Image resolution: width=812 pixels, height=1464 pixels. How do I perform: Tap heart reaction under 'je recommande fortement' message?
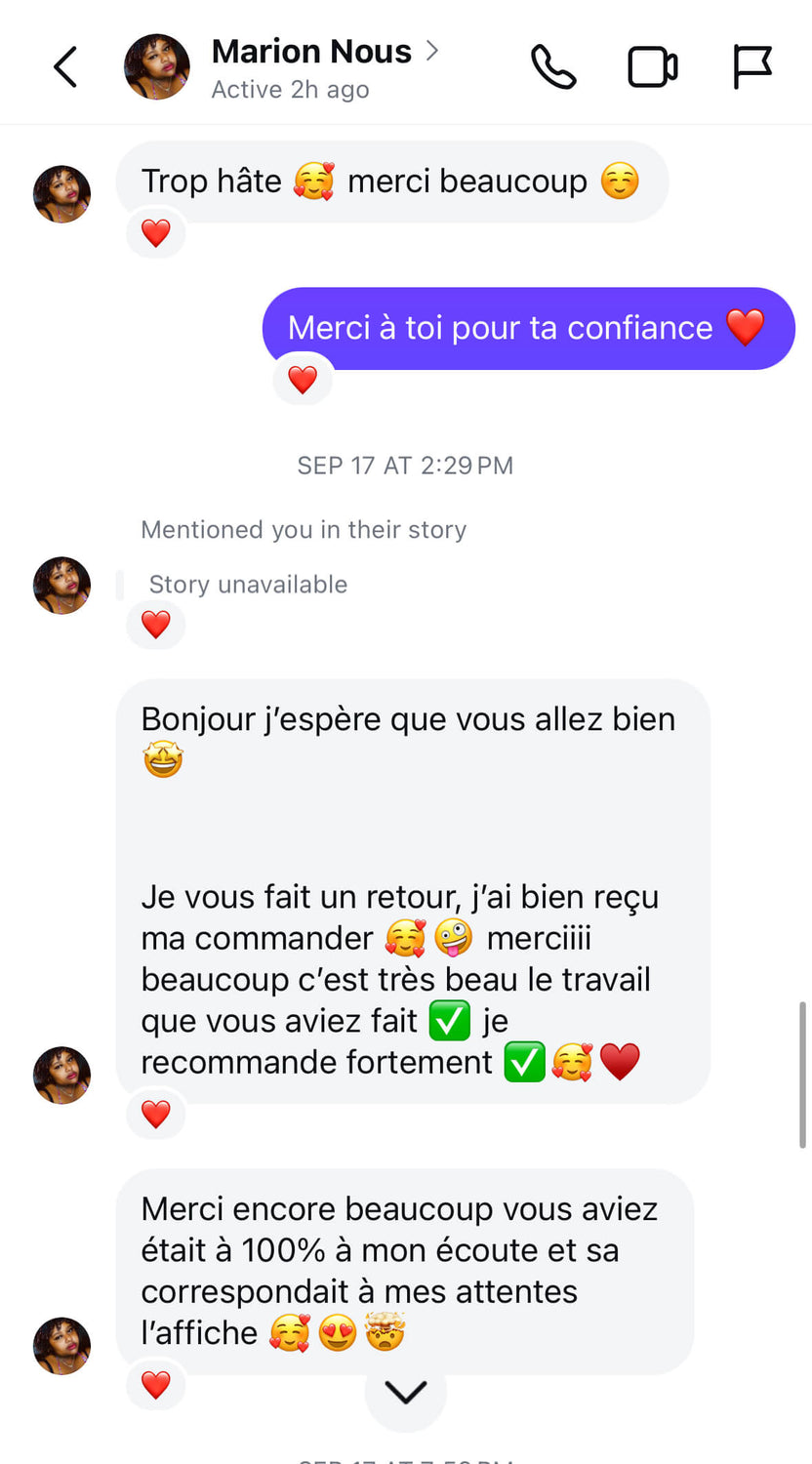(156, 1114)
